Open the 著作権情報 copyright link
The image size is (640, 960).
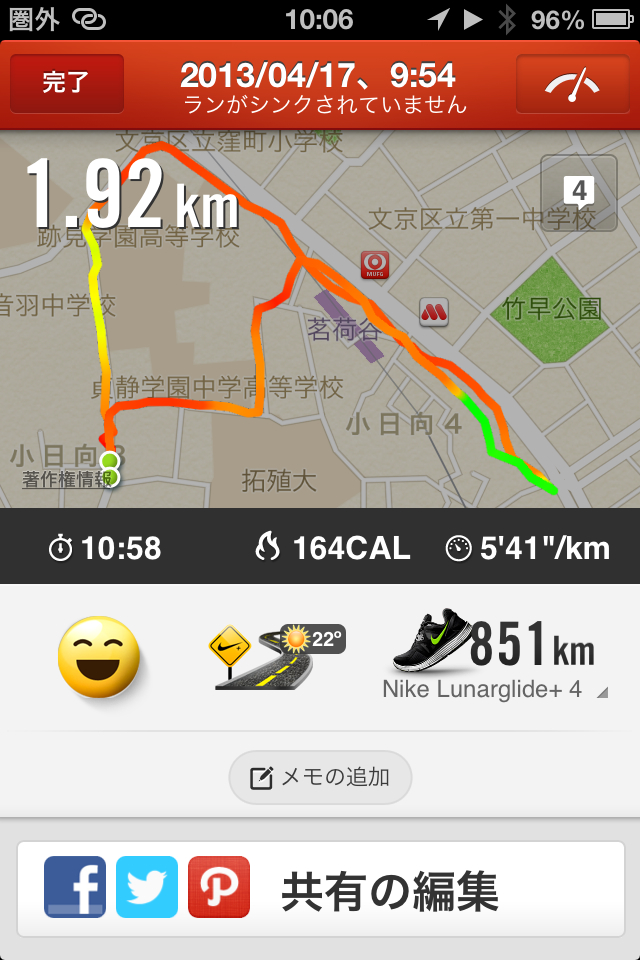66,480
